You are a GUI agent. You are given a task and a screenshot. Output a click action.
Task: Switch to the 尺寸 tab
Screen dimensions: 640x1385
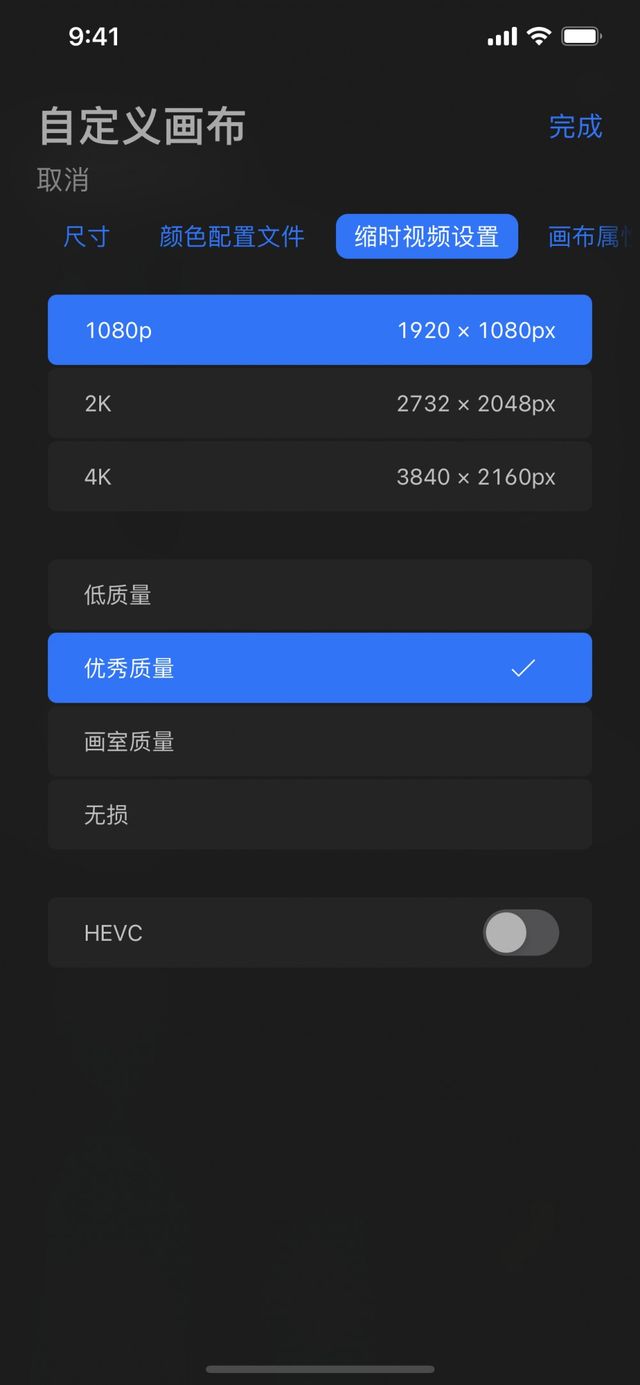click(86, 237)
